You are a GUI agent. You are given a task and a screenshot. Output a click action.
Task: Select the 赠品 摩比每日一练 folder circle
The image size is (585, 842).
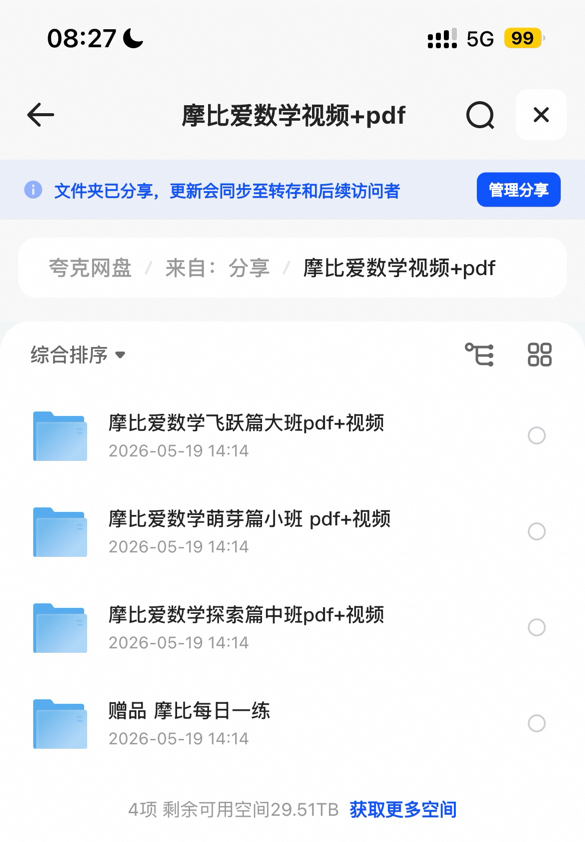[x=537, y=723]
